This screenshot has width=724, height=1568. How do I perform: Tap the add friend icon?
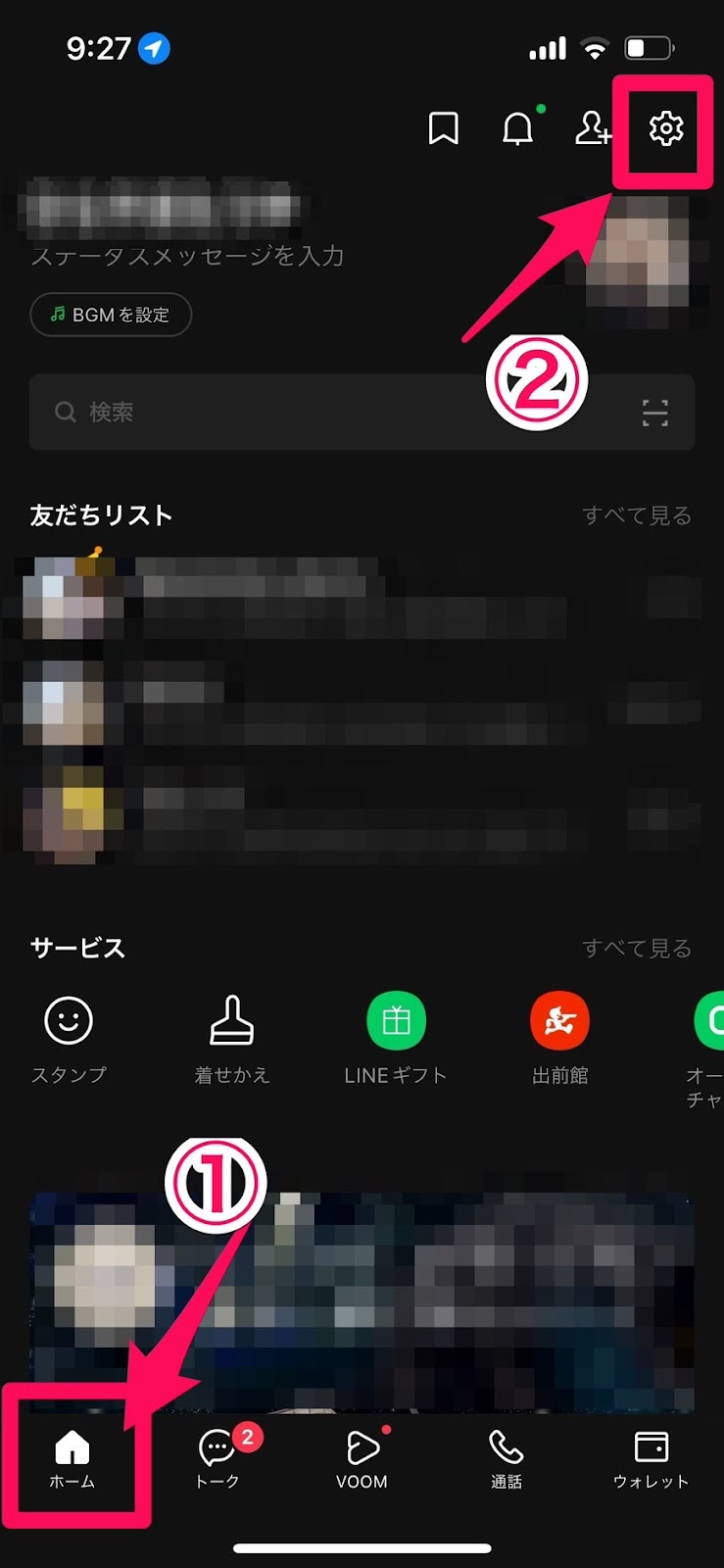(x=593, y=128)
